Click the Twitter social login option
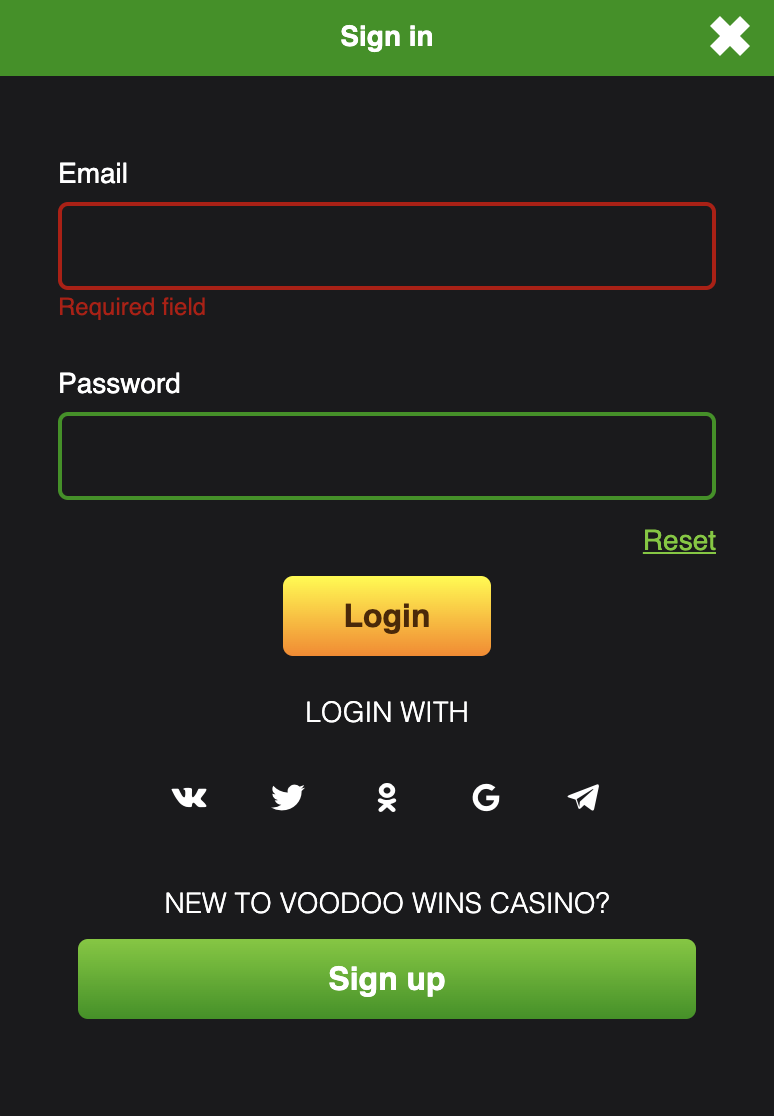 288,797
